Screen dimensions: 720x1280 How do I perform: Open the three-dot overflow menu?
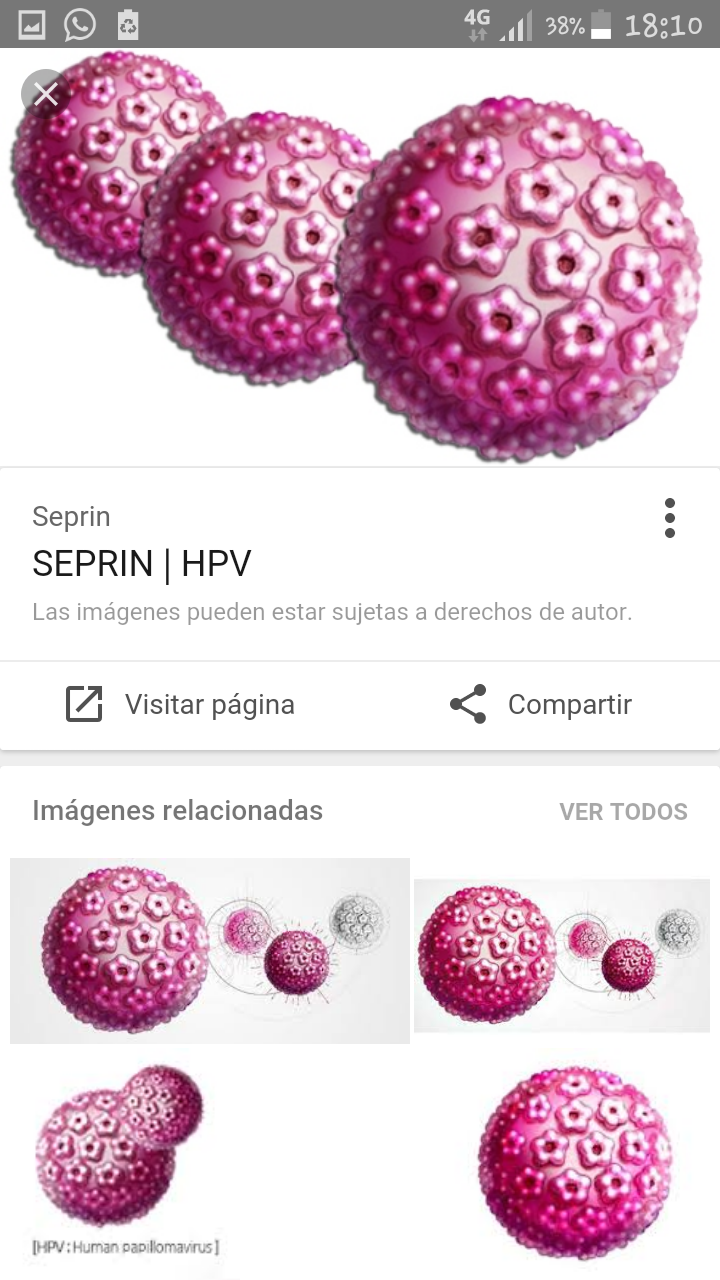click(x=669, y=518)
